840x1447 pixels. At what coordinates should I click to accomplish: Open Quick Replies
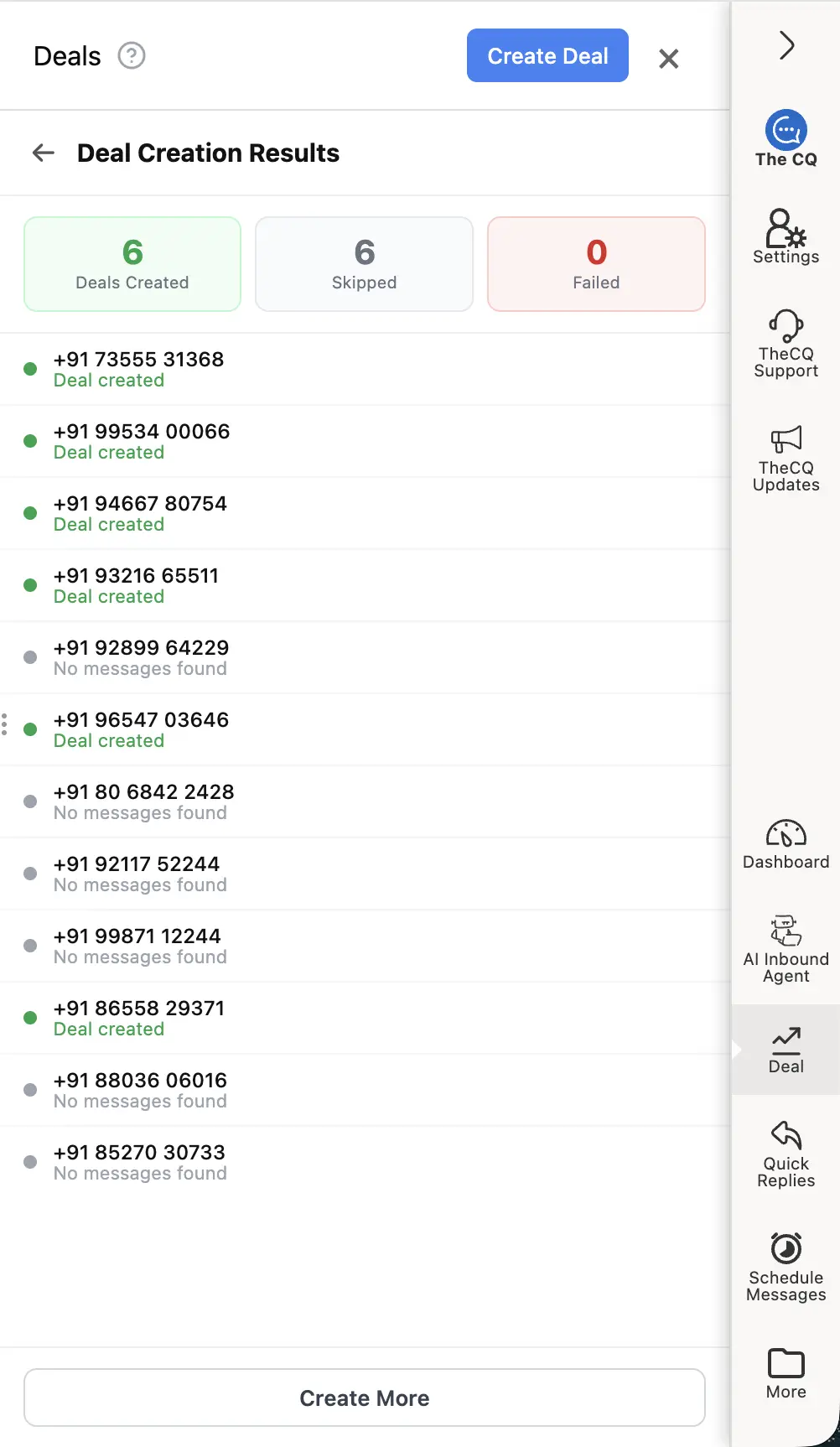click(786, 1154)
